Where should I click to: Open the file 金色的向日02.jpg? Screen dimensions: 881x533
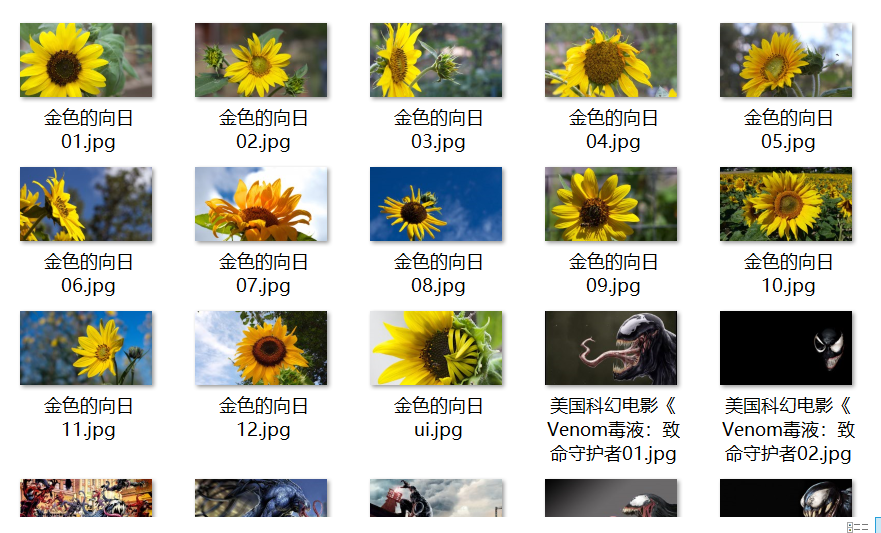[x=261, y=61]
